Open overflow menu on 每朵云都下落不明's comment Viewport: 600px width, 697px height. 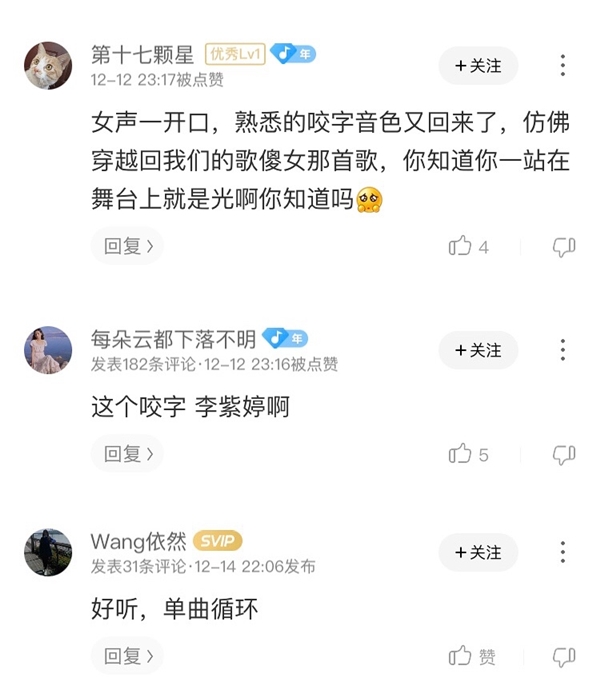(x=563, y=350)
